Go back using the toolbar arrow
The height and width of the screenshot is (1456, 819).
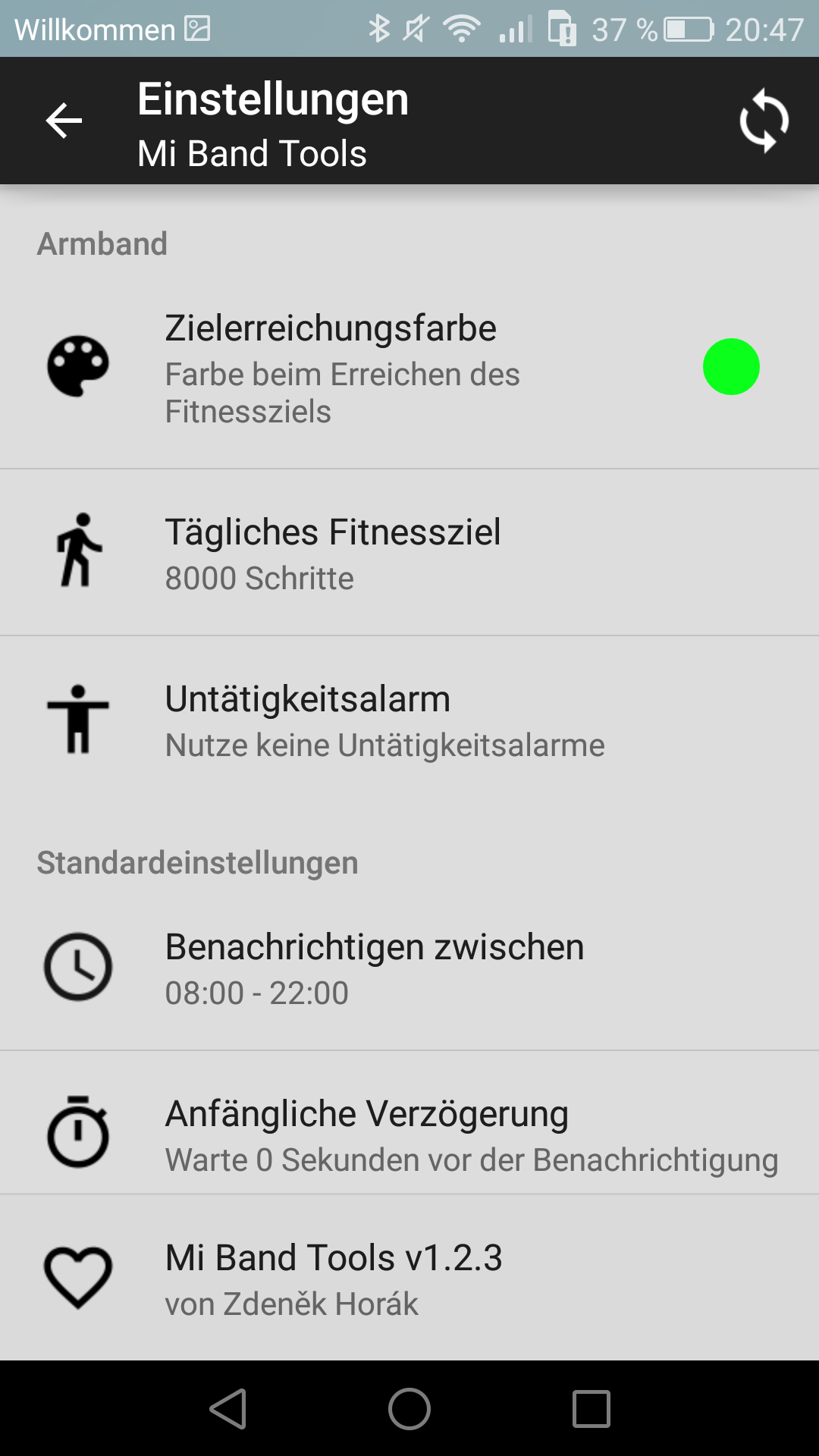[64, 121]
